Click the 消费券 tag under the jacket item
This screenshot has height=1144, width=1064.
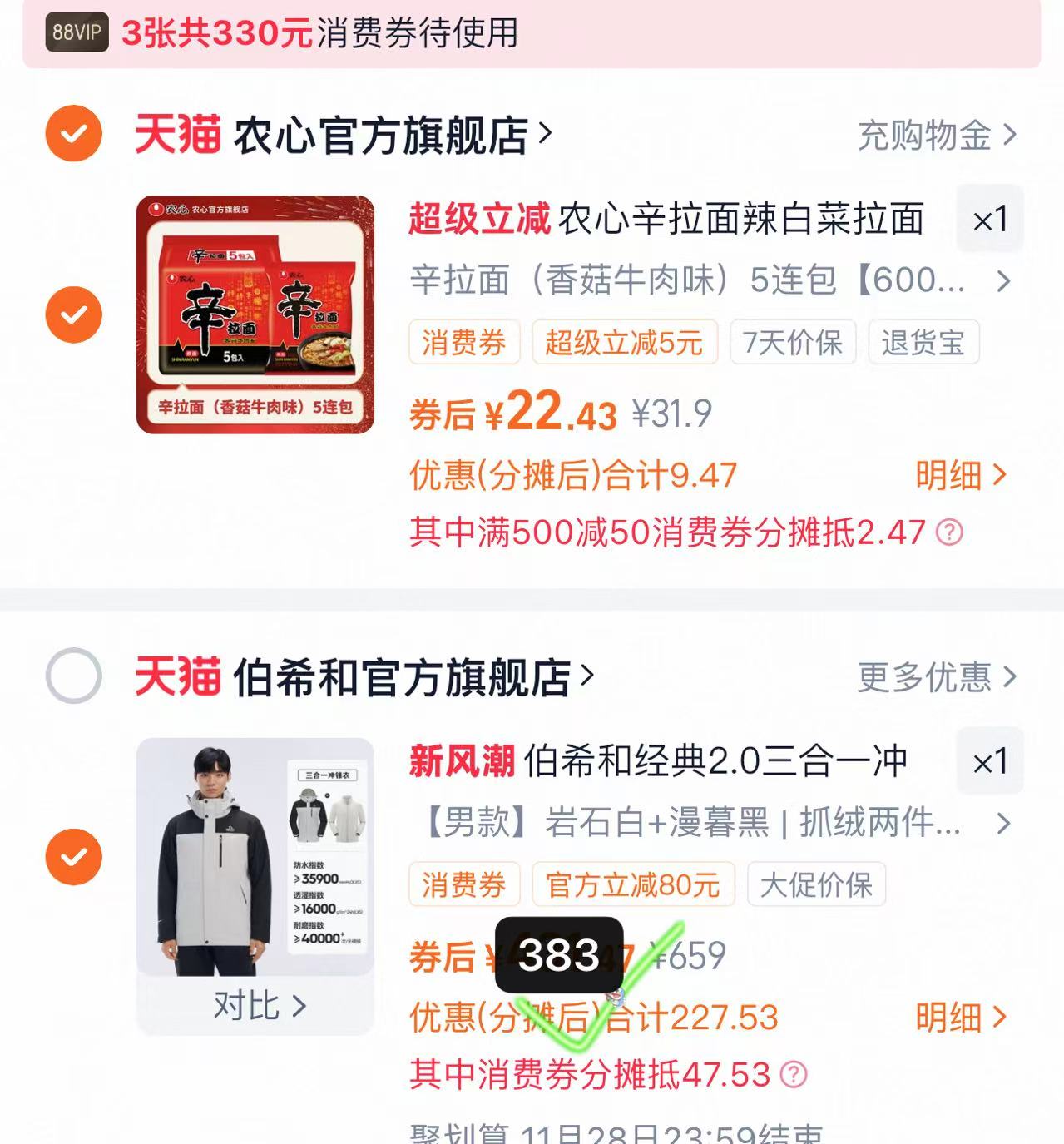click(x=463, y=885)
